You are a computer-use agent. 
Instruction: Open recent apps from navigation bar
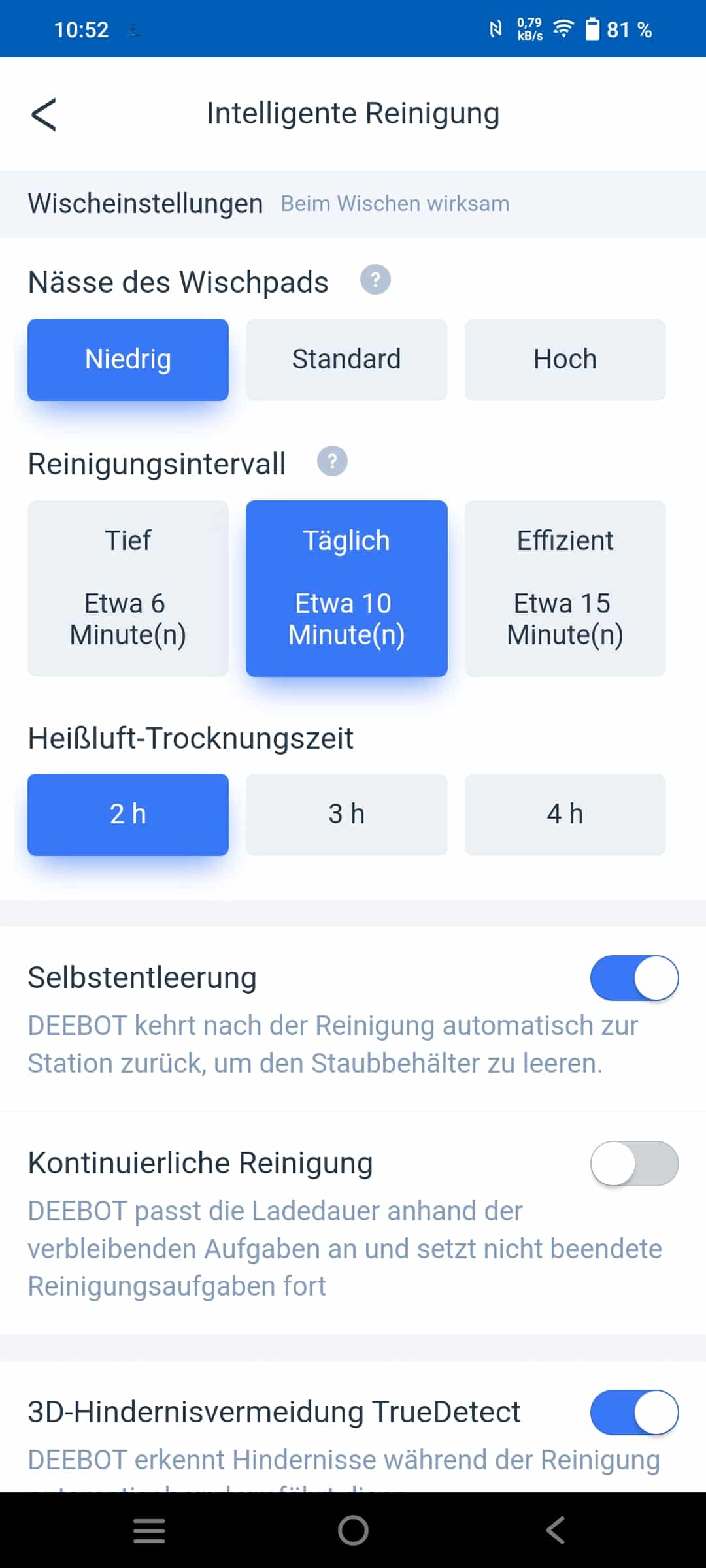pos(149,1531)
